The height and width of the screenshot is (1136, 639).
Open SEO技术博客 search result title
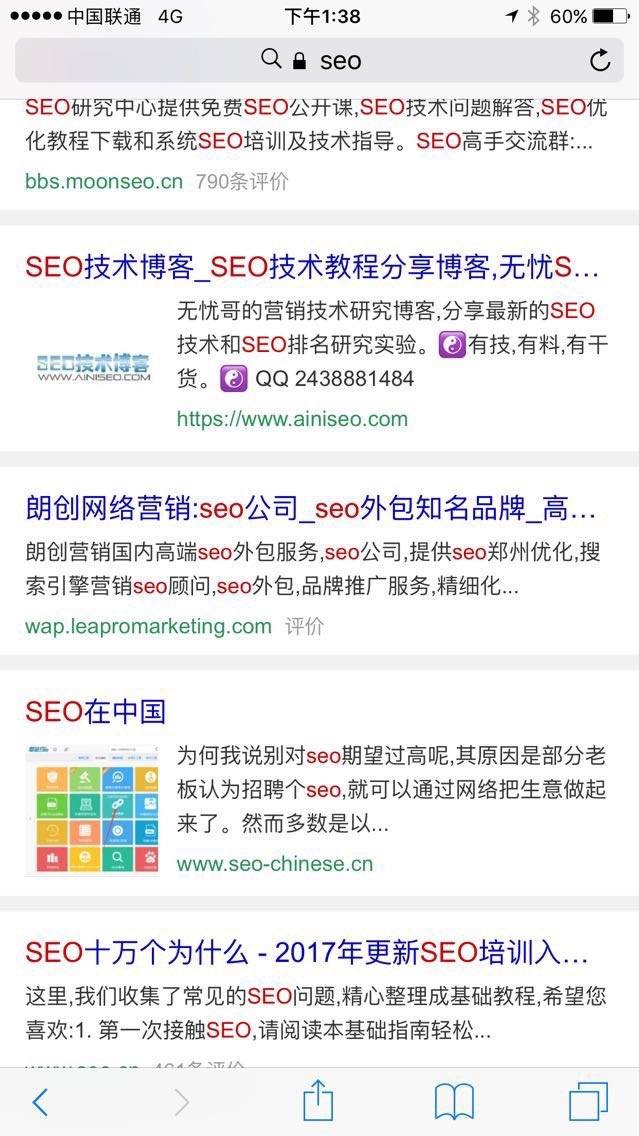312,267
